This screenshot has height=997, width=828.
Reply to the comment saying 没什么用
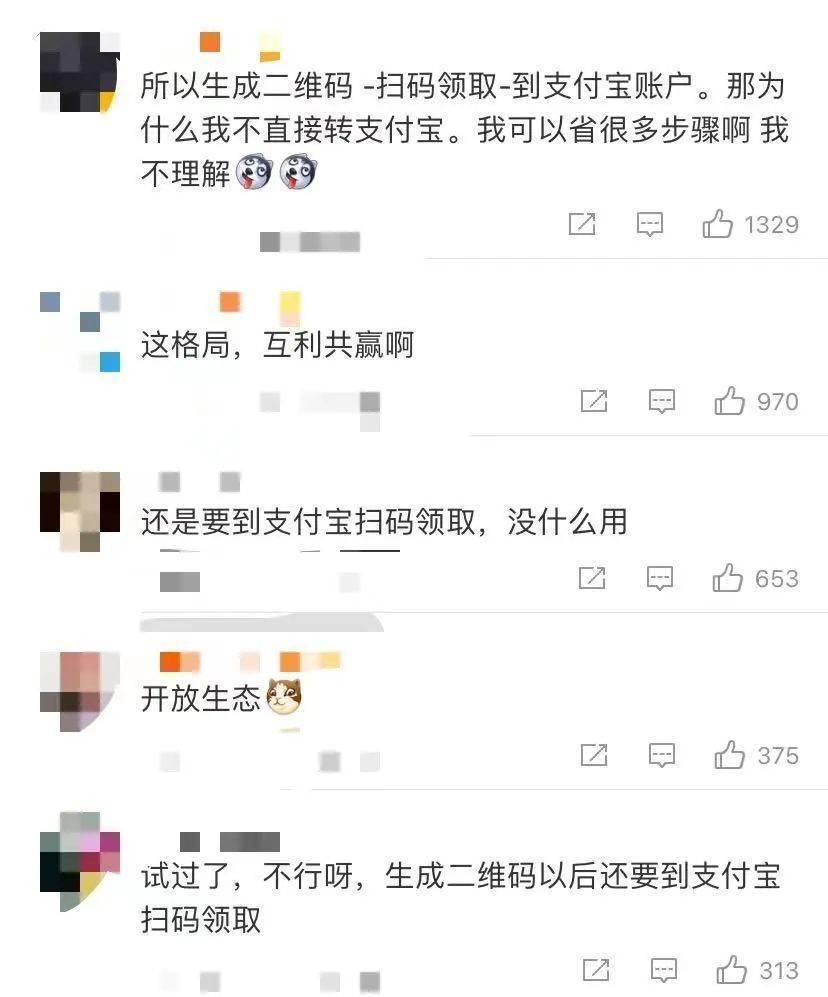click(659, 578)
